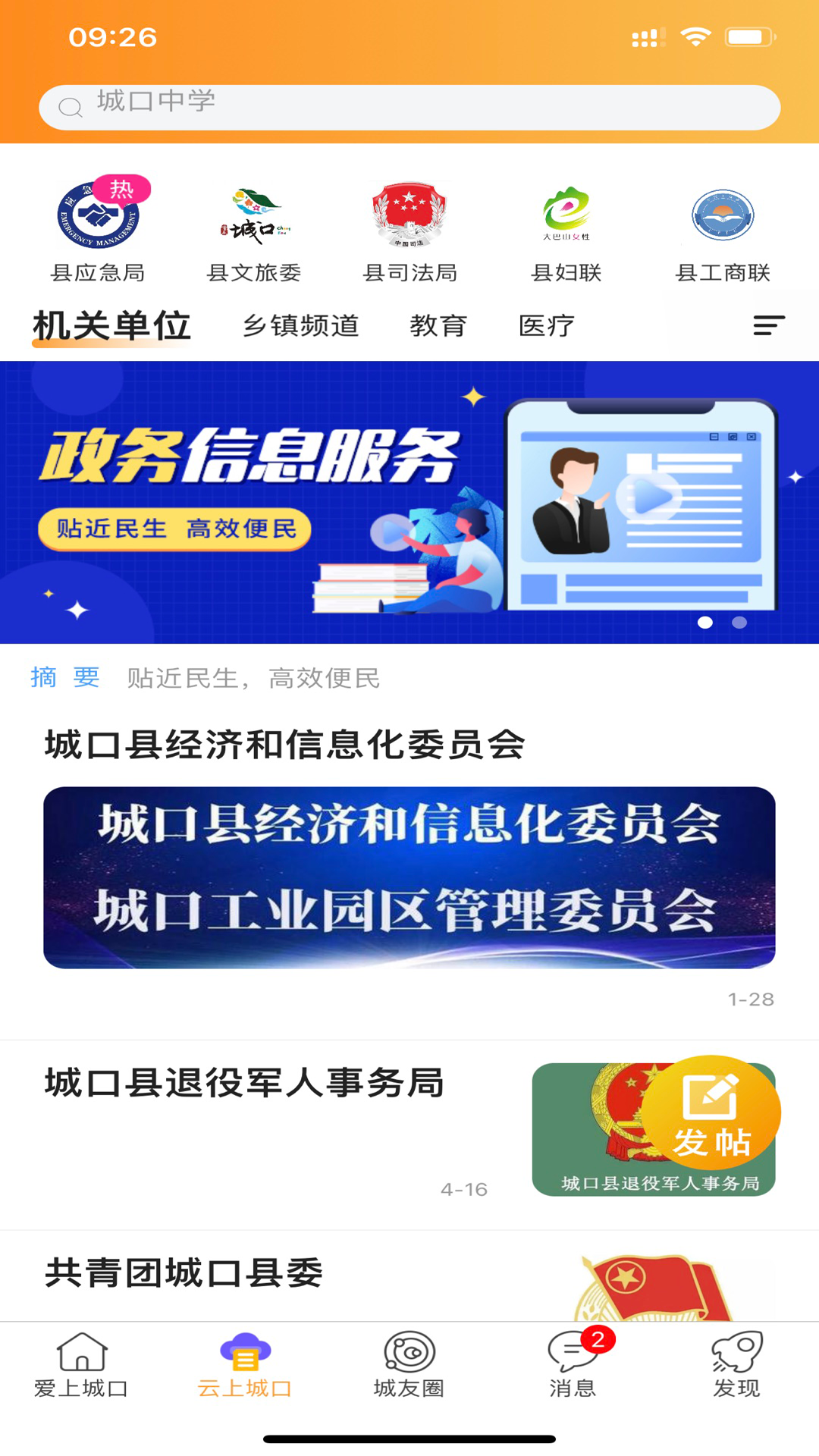Switch to the 发现 tab

(x=736, y=1365)
